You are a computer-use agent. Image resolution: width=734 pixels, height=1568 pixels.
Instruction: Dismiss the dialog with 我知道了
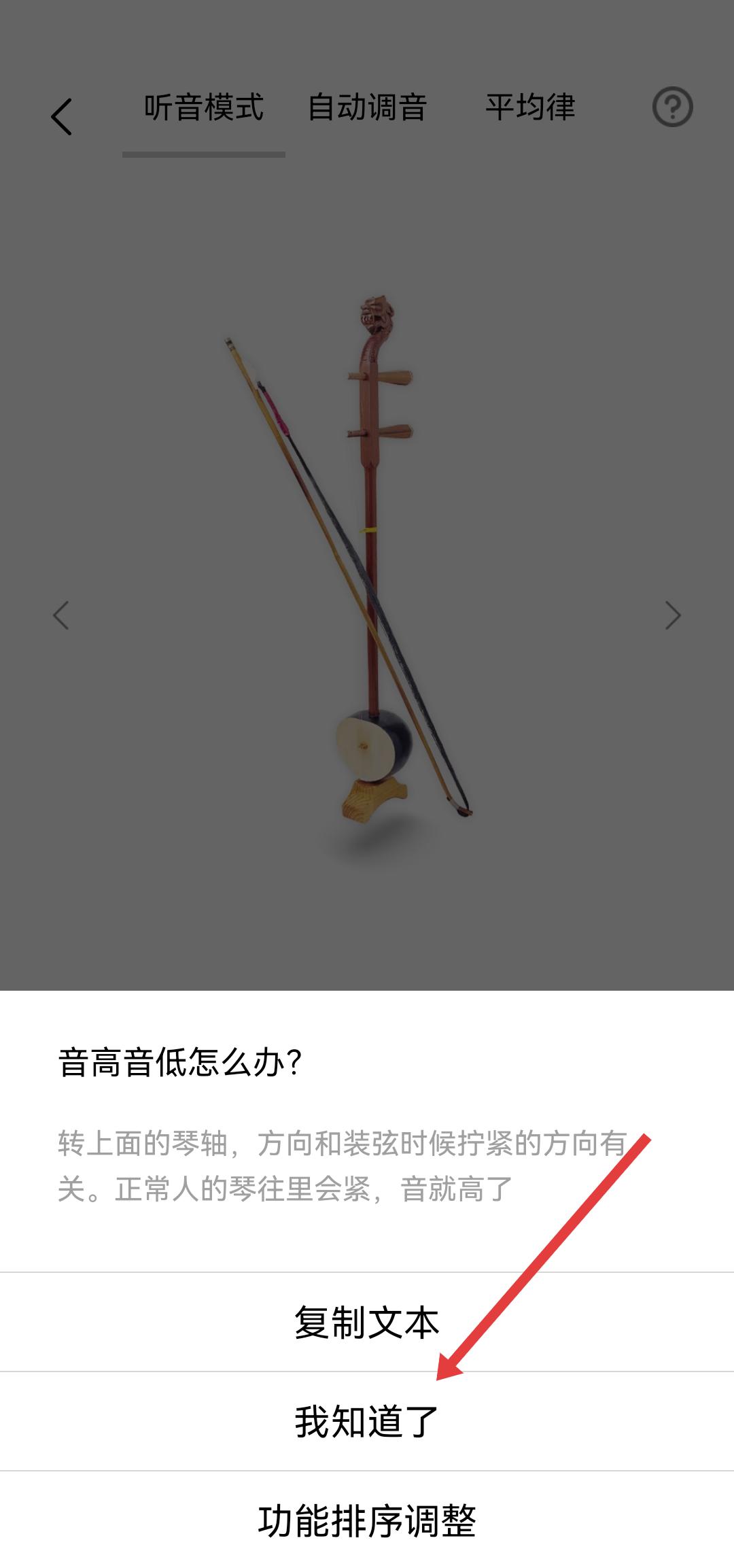click(x=367, y=1422)
